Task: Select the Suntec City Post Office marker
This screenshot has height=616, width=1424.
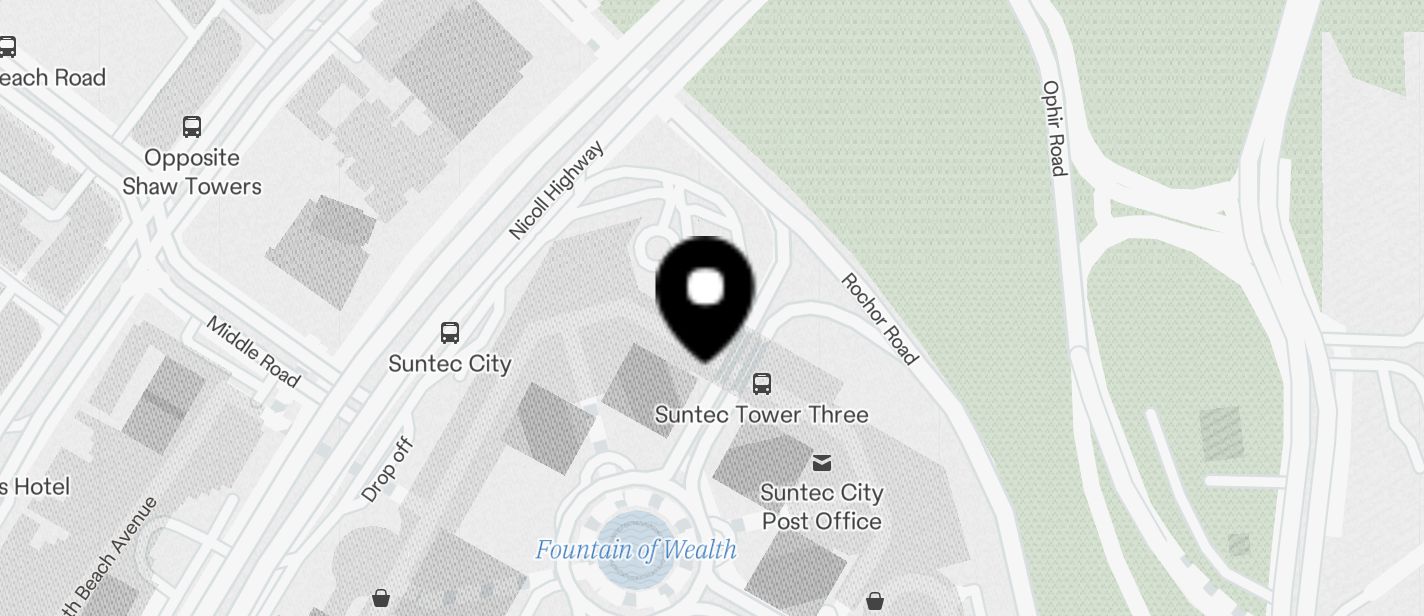Action: coord(822,463)
